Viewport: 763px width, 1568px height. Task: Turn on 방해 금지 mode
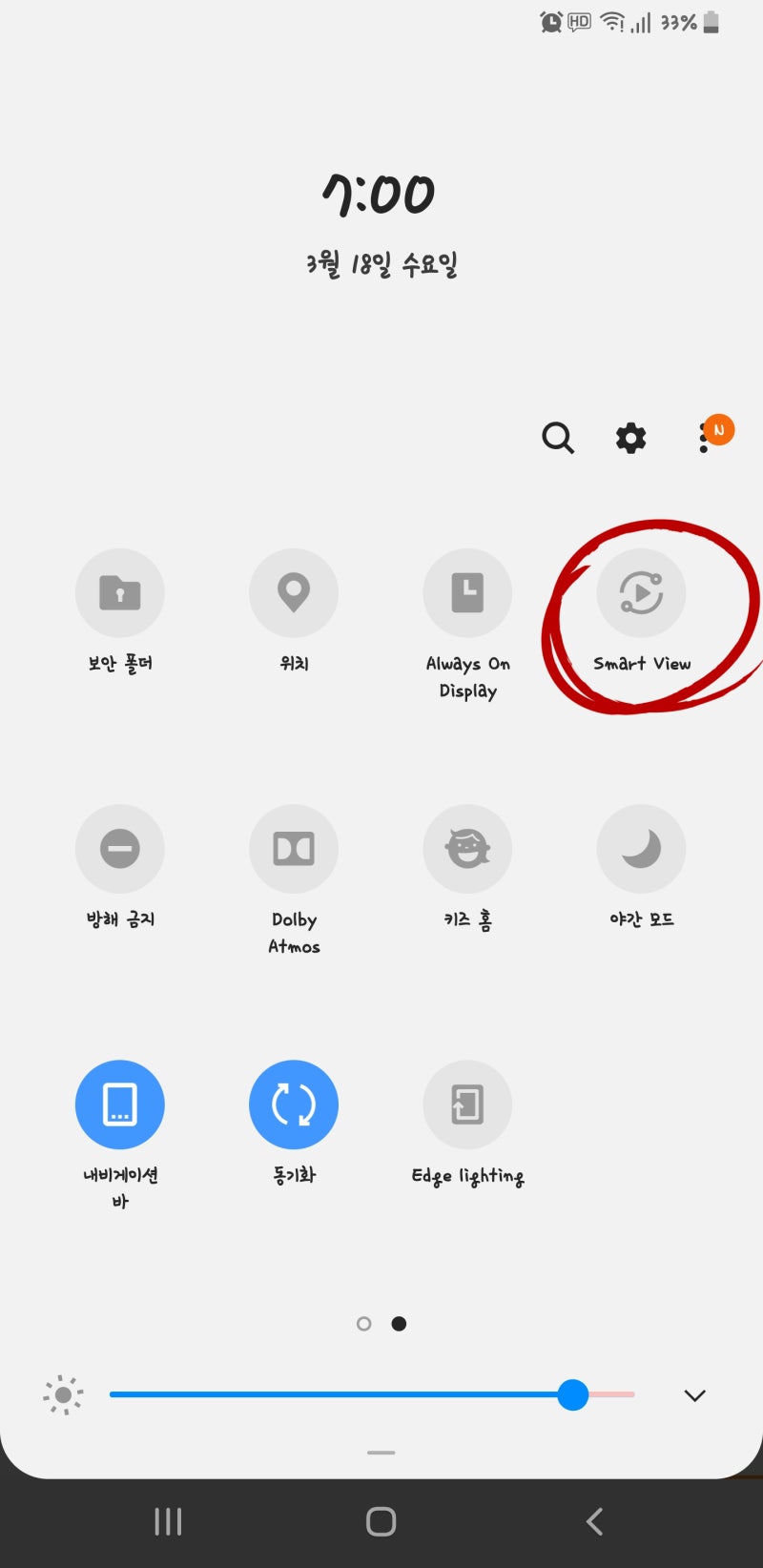(120, 848)
